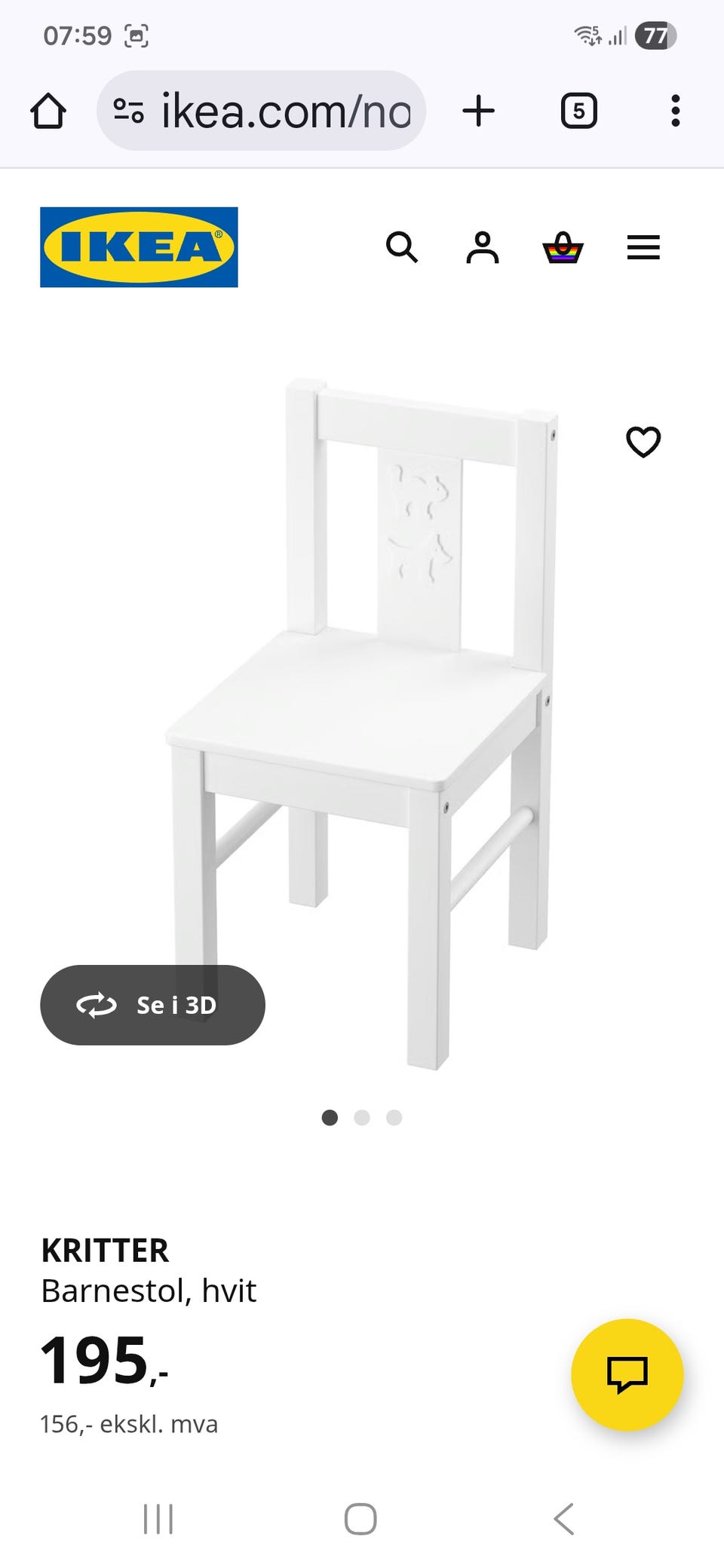
Task: Go back using the system back button
Action: (564, 1519)
